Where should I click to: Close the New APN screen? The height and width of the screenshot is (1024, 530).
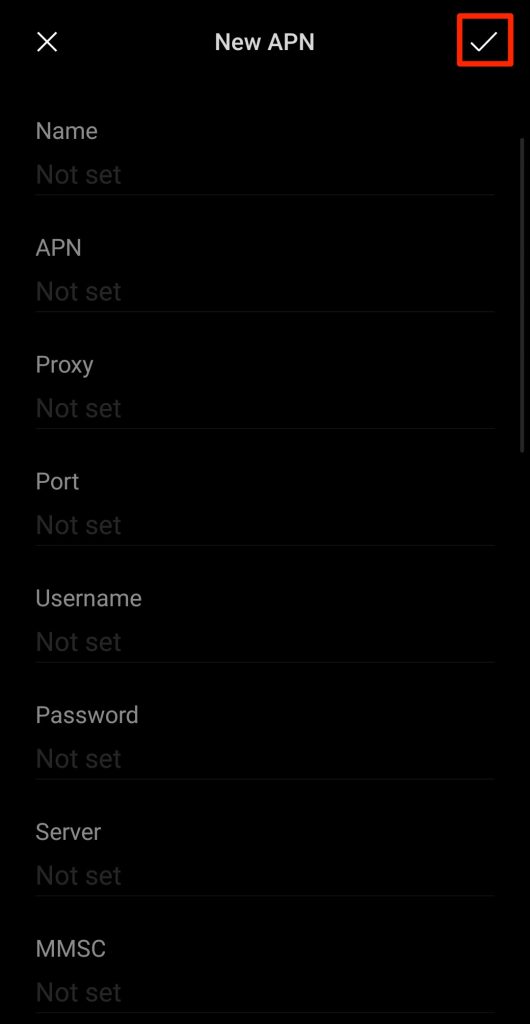(47, 42)
